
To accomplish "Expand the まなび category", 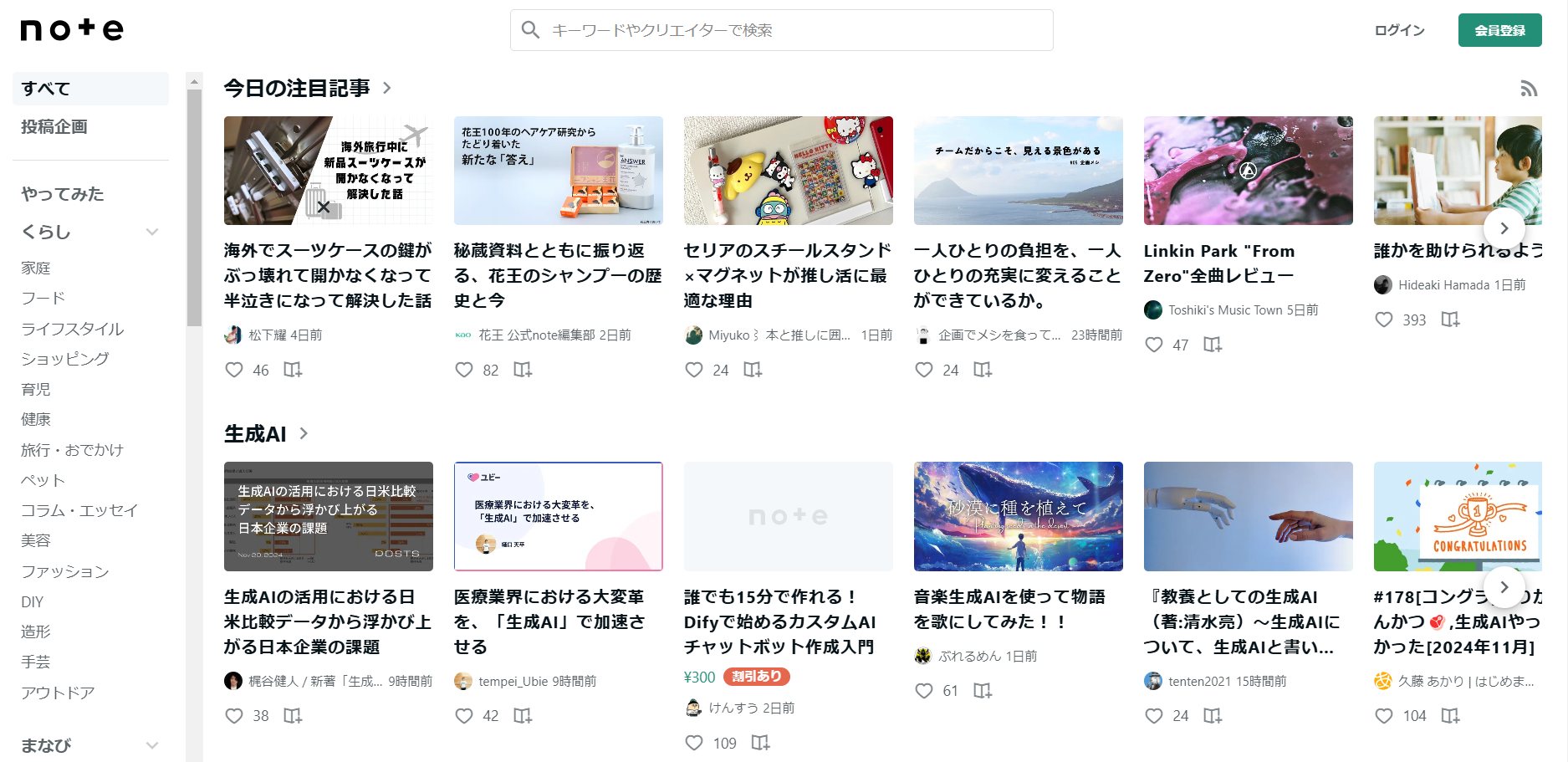I will pos(152,745).
